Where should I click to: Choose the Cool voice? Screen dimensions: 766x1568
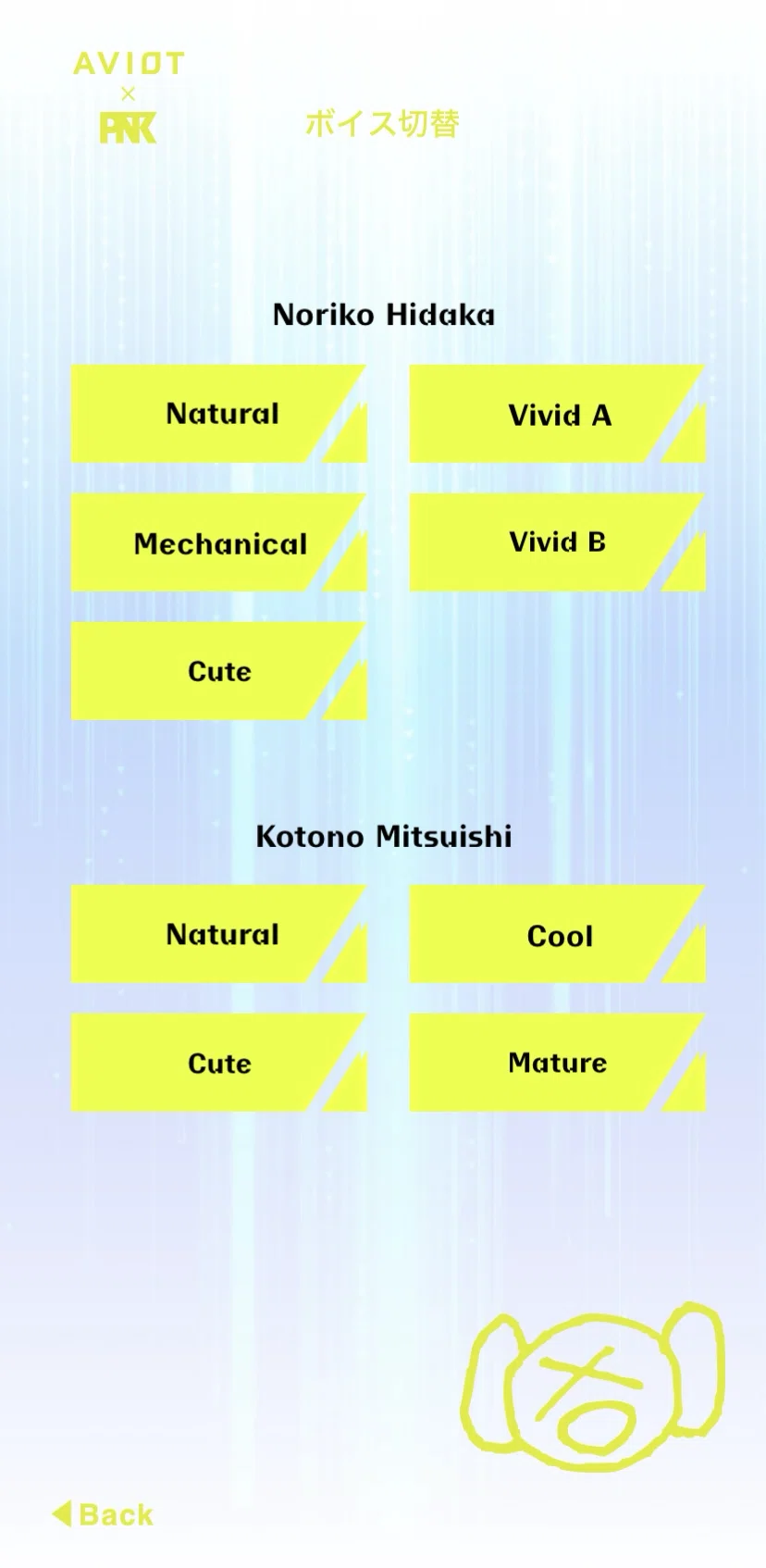pos(558,934)
